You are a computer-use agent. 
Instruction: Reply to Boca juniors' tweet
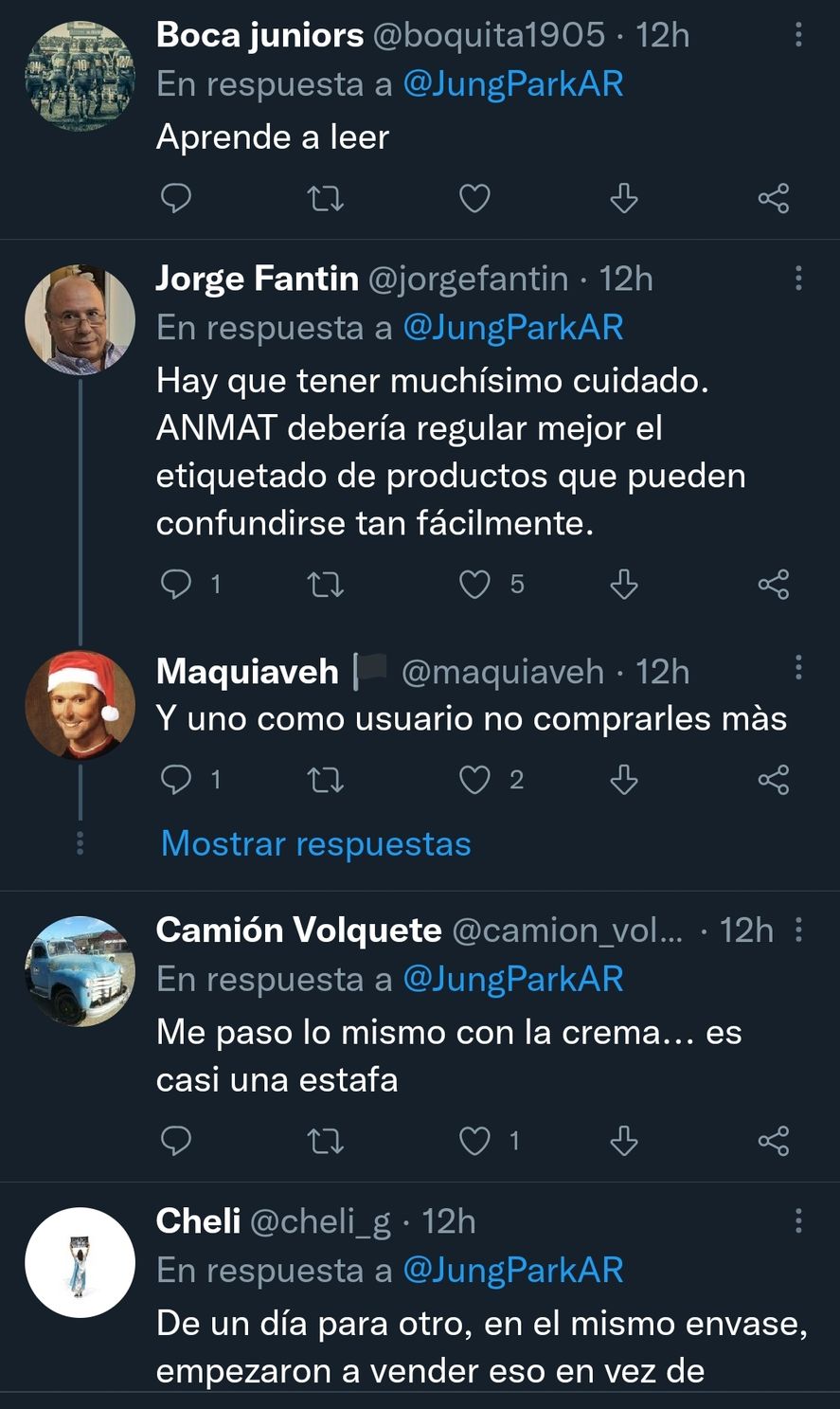(x=175, y=198)
